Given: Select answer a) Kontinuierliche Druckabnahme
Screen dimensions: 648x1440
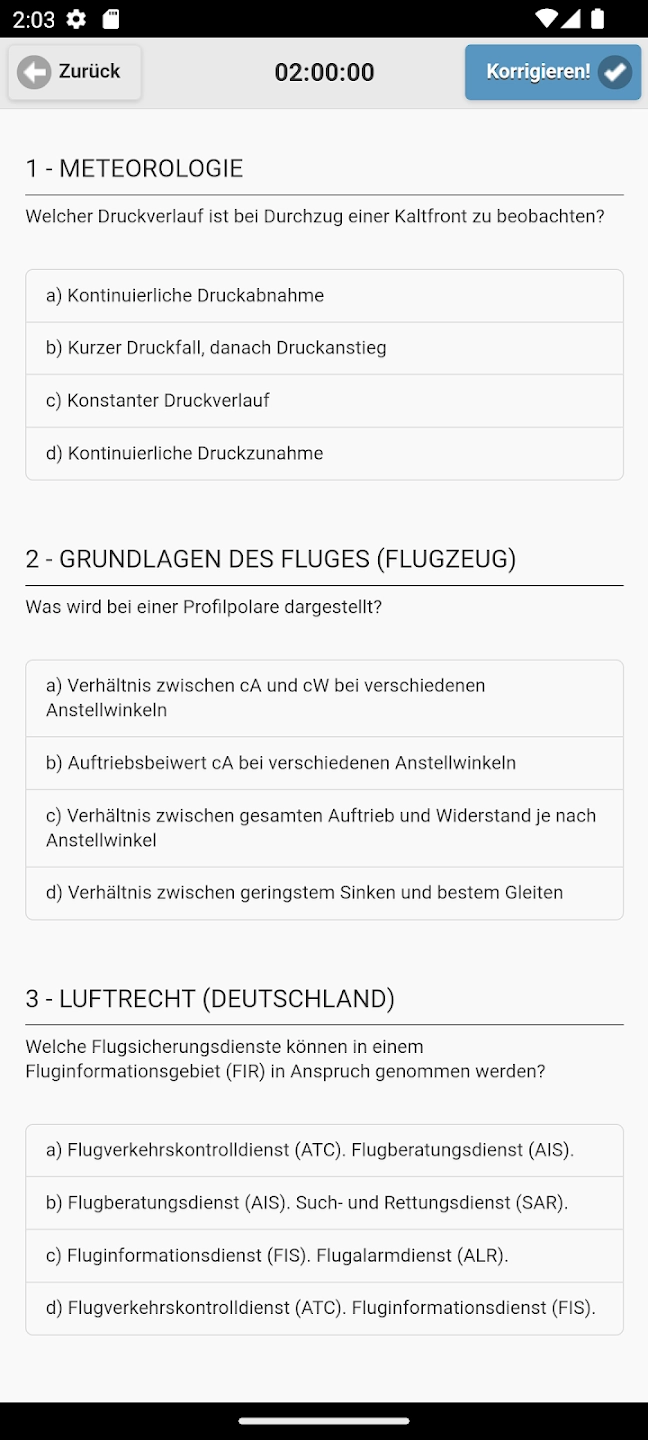Looking at the screenshot, I should coord(324,296).
